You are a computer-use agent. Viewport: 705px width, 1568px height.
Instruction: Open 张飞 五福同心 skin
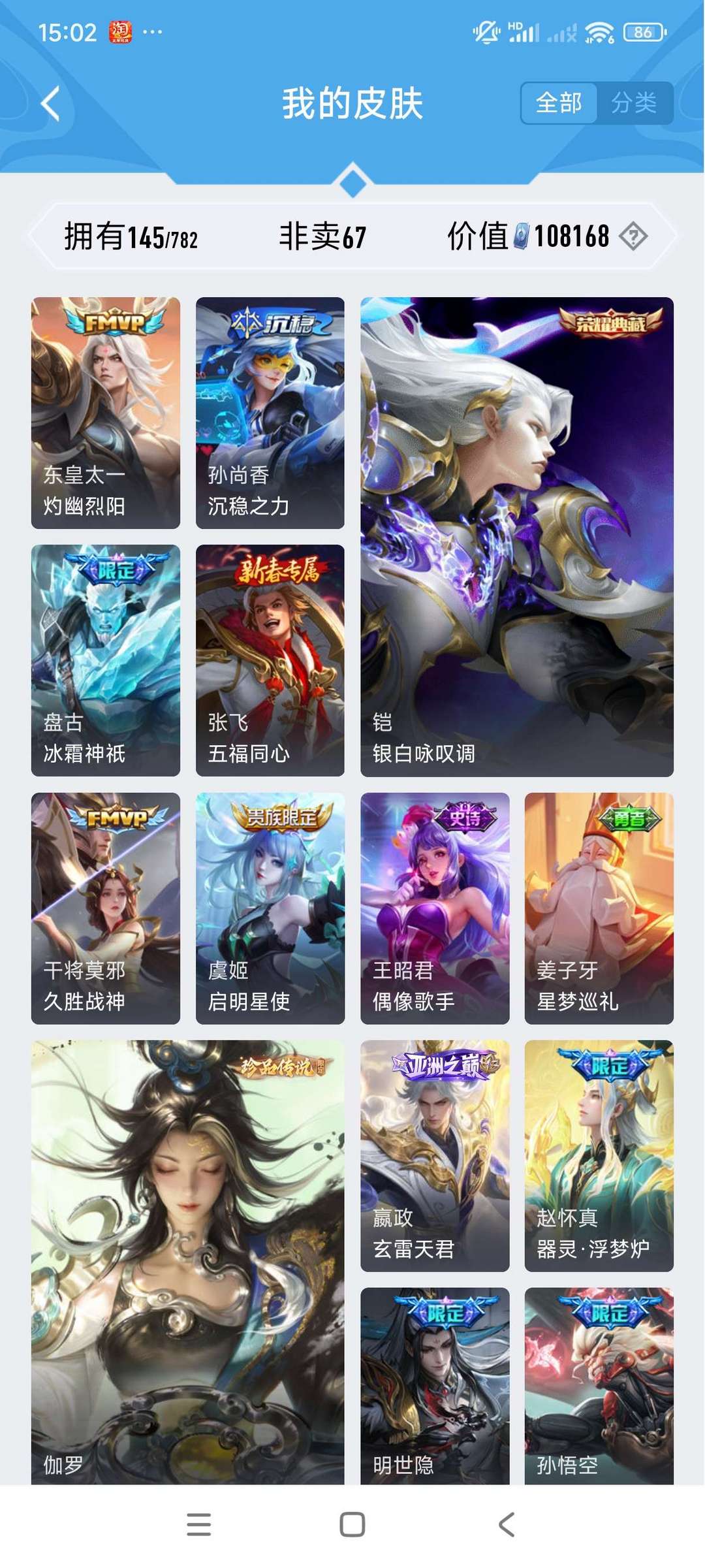270,660
